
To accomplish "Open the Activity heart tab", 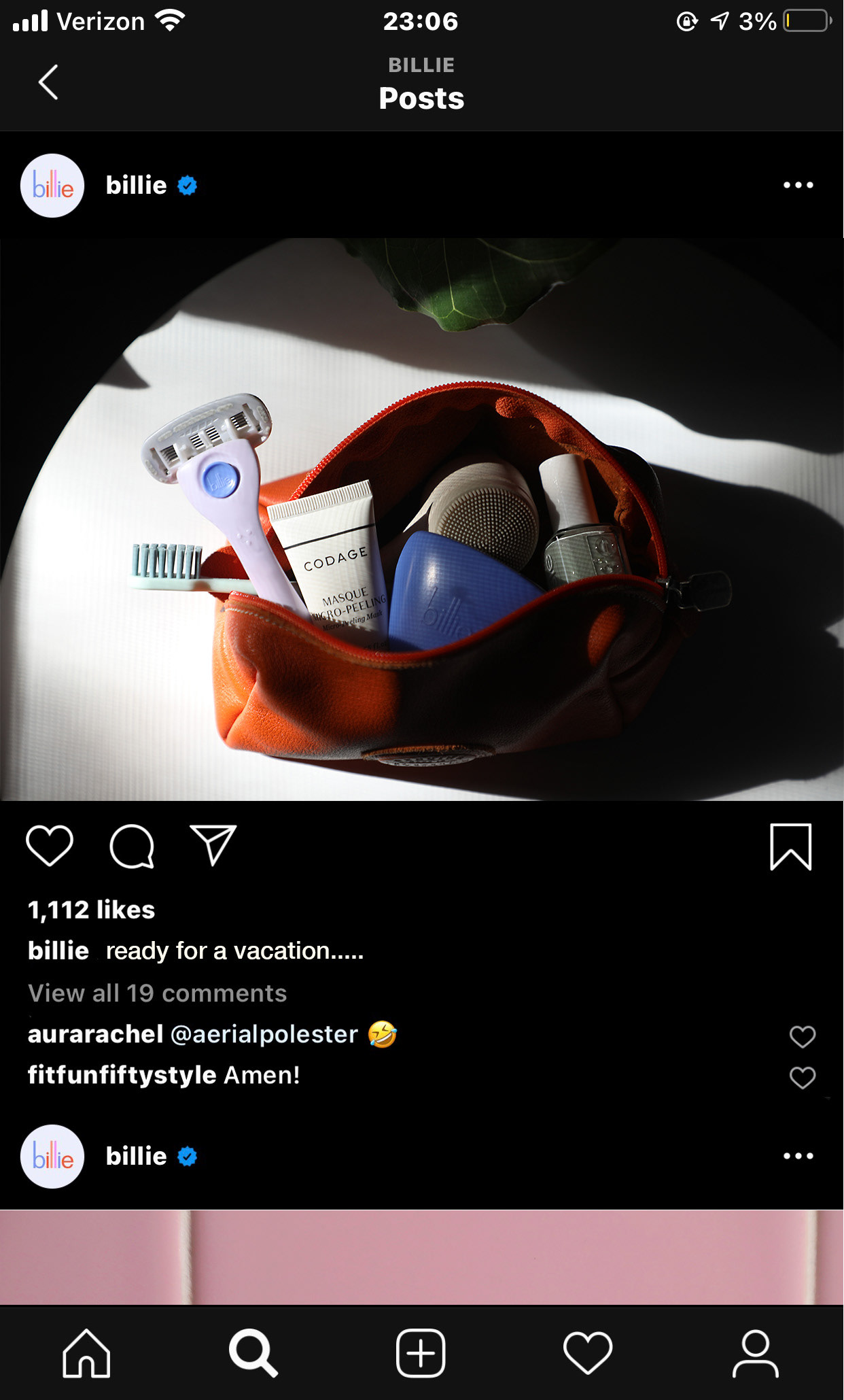I will (x=588, y=1353).
